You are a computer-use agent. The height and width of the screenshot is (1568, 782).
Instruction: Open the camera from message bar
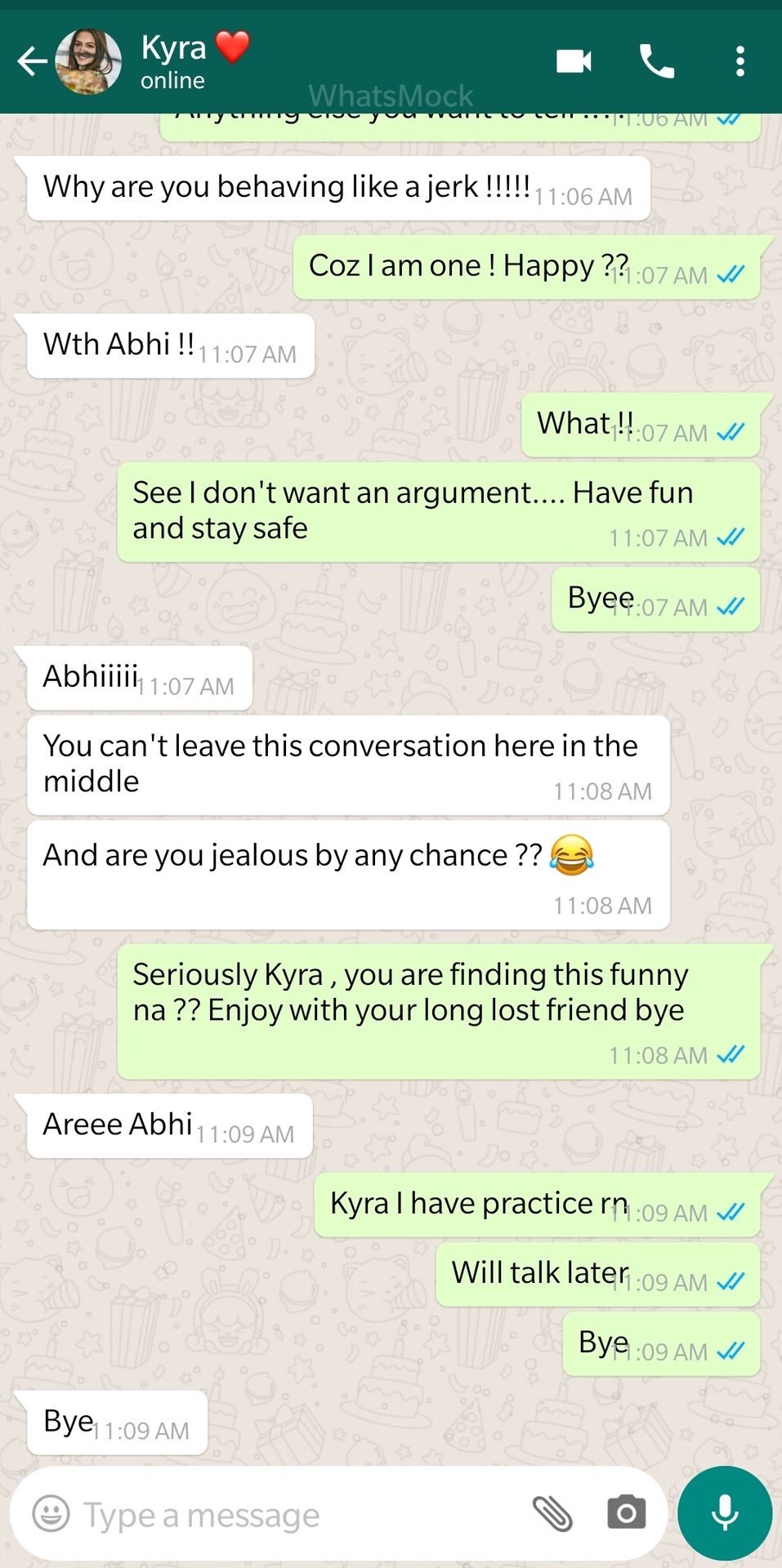(627, 1513)
